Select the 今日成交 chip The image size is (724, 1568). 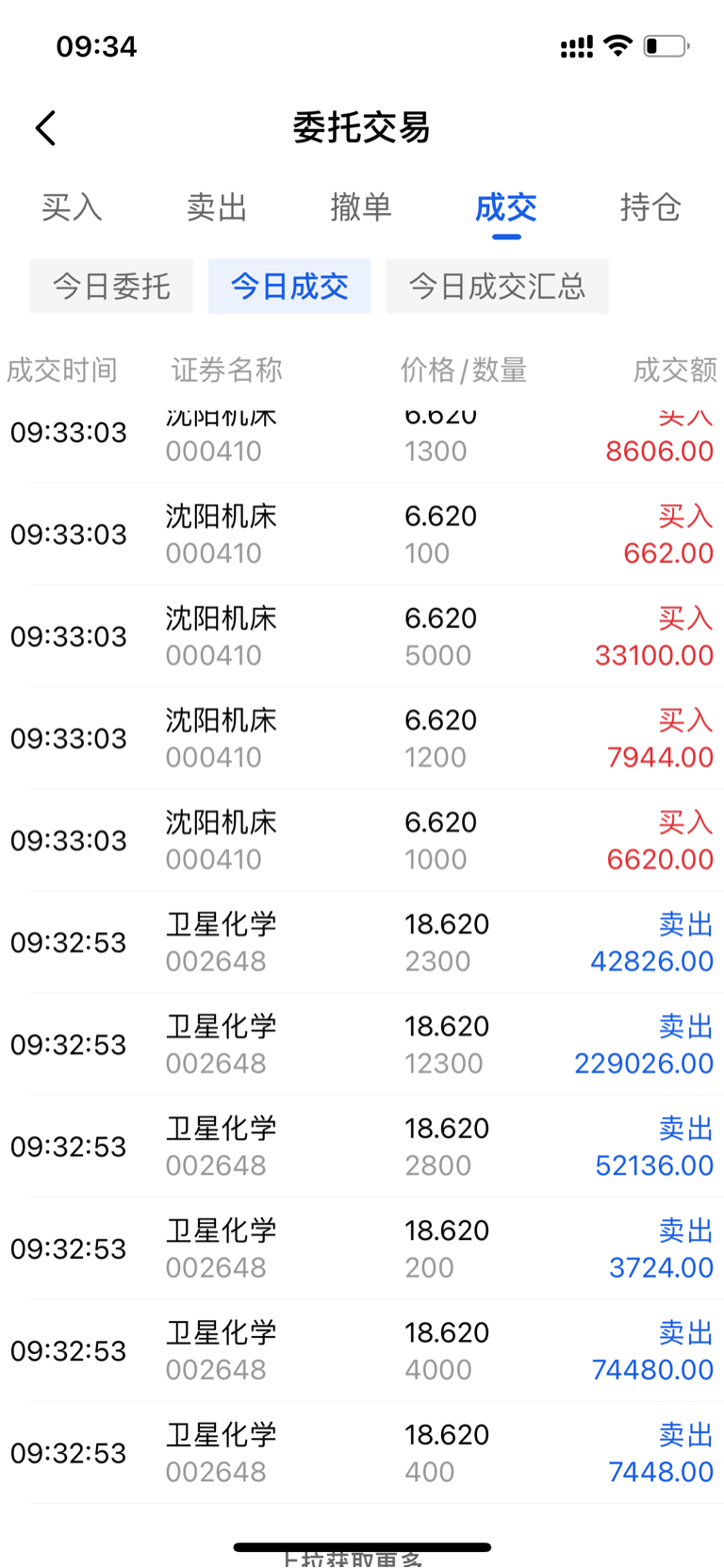coord(289,286)
